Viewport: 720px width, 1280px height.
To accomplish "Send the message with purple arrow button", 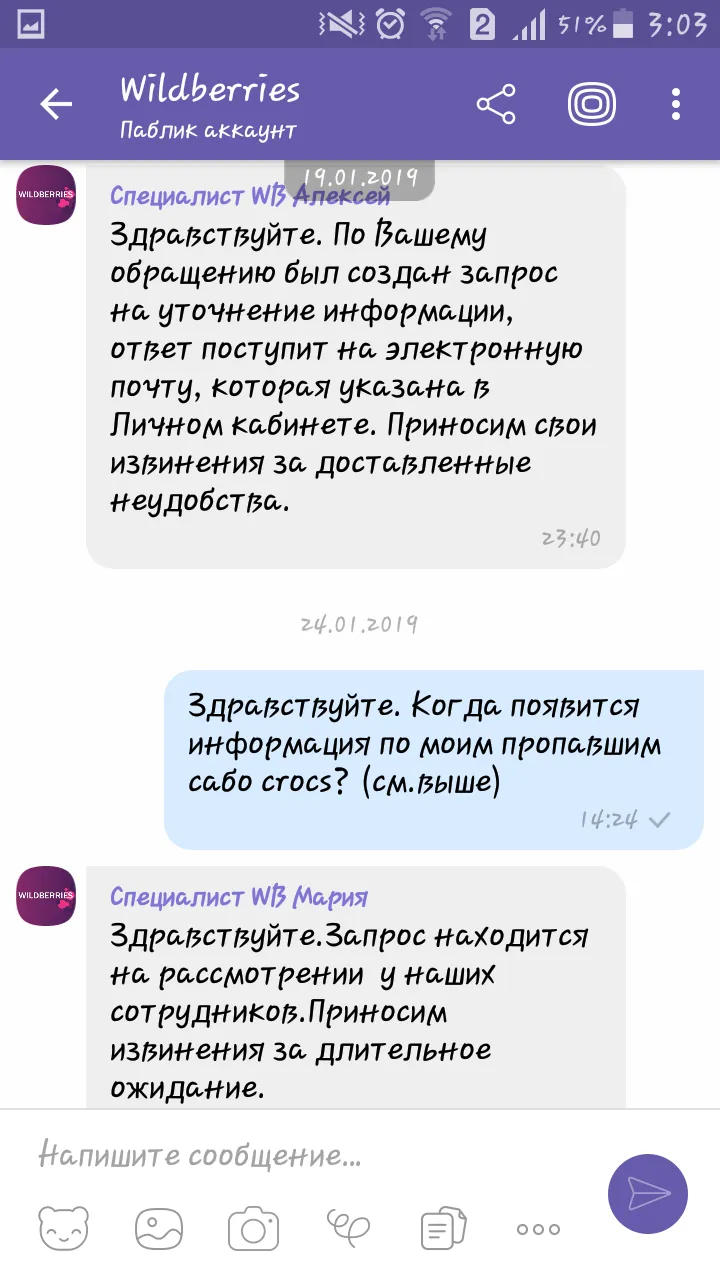I will pos(648,1193).
